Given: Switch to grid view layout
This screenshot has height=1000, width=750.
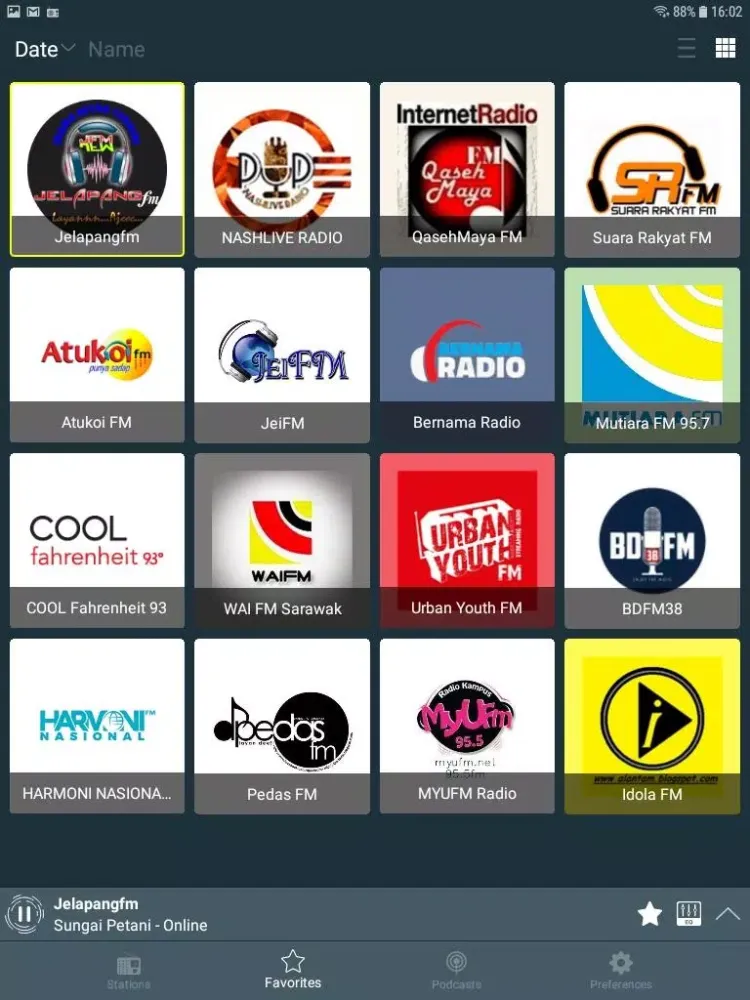Looking at the screenshot, I should tap(725, 47).
